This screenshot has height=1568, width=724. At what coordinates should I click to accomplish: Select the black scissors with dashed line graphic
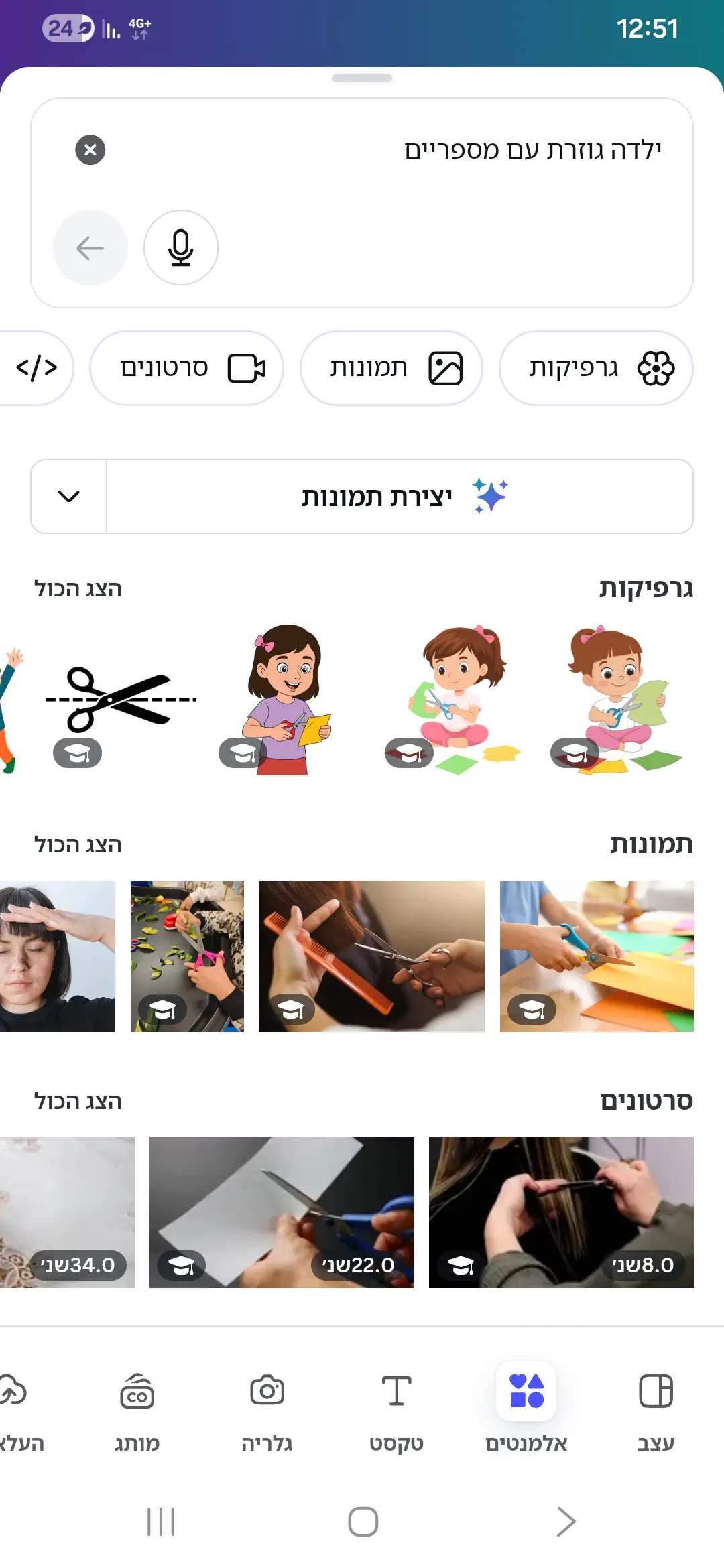121,699
